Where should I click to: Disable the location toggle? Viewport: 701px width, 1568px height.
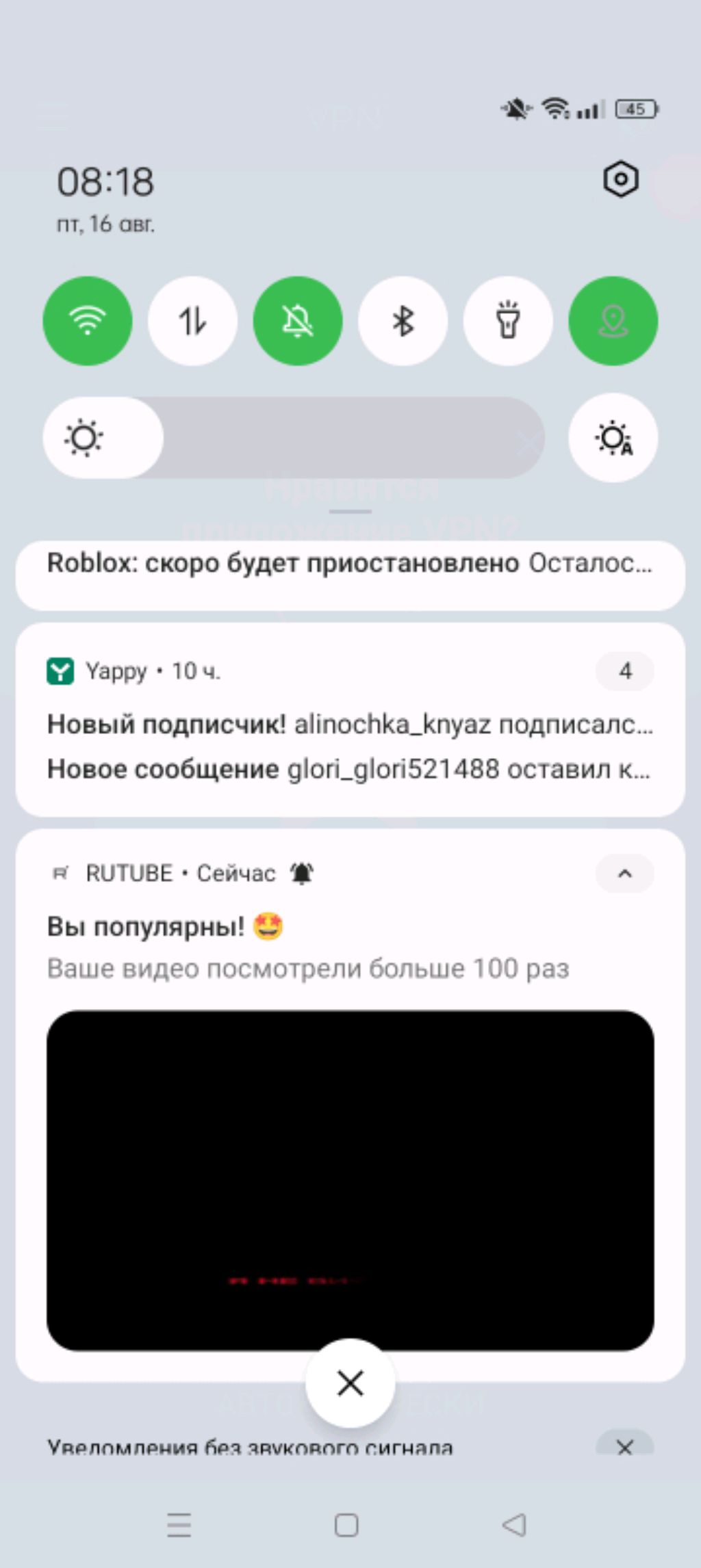pos(613,320)
